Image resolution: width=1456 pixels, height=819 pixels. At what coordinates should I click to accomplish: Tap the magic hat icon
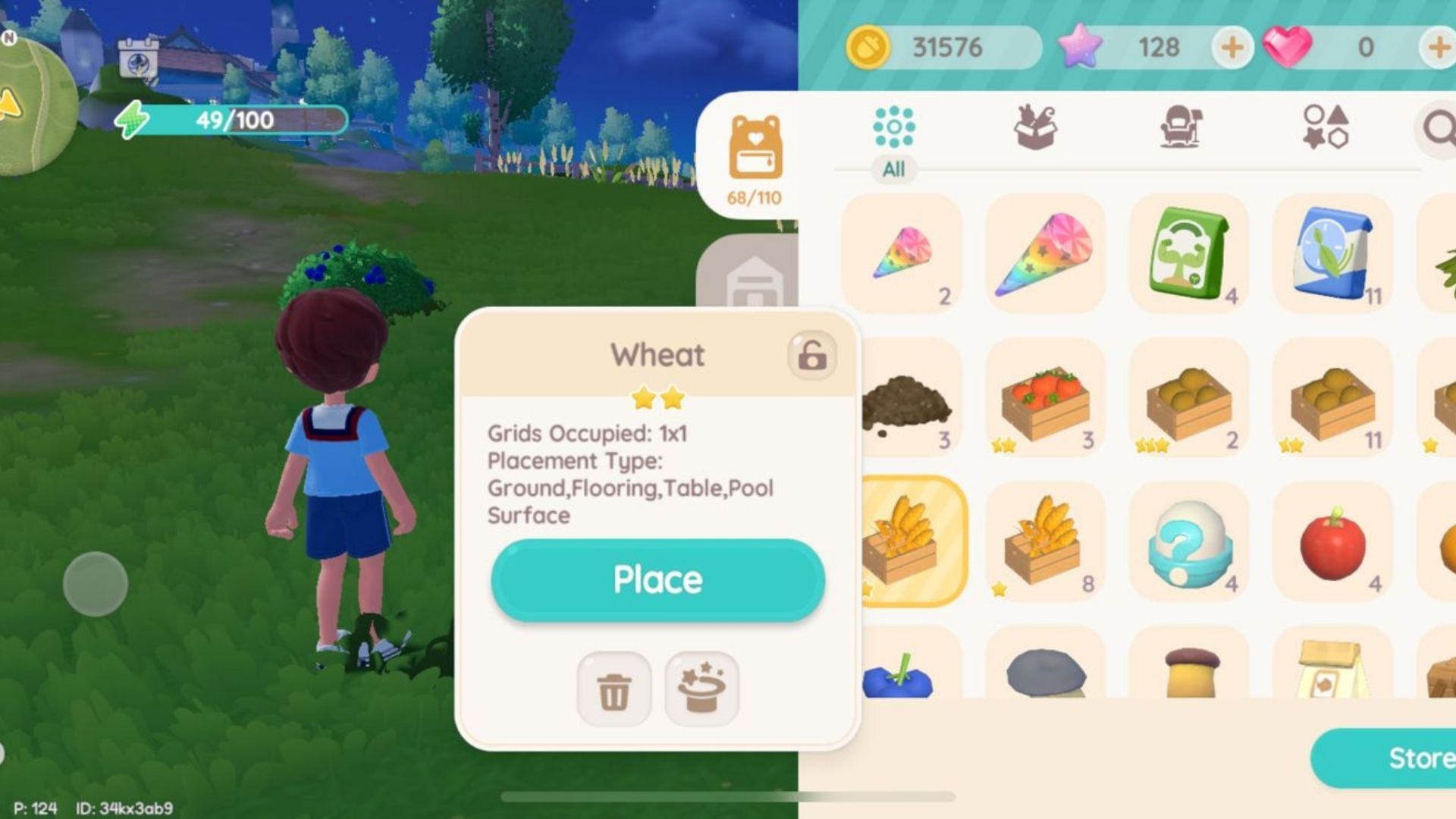701,689
